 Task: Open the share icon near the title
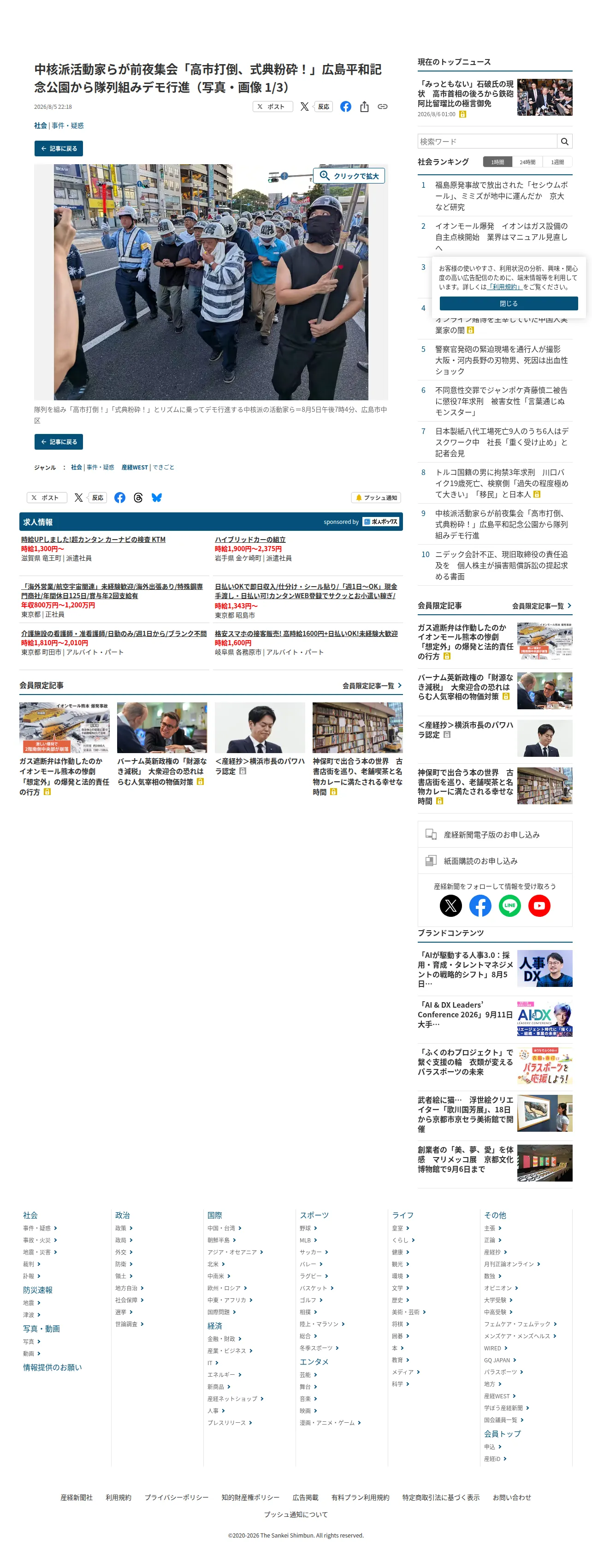(x=364, y=107)
